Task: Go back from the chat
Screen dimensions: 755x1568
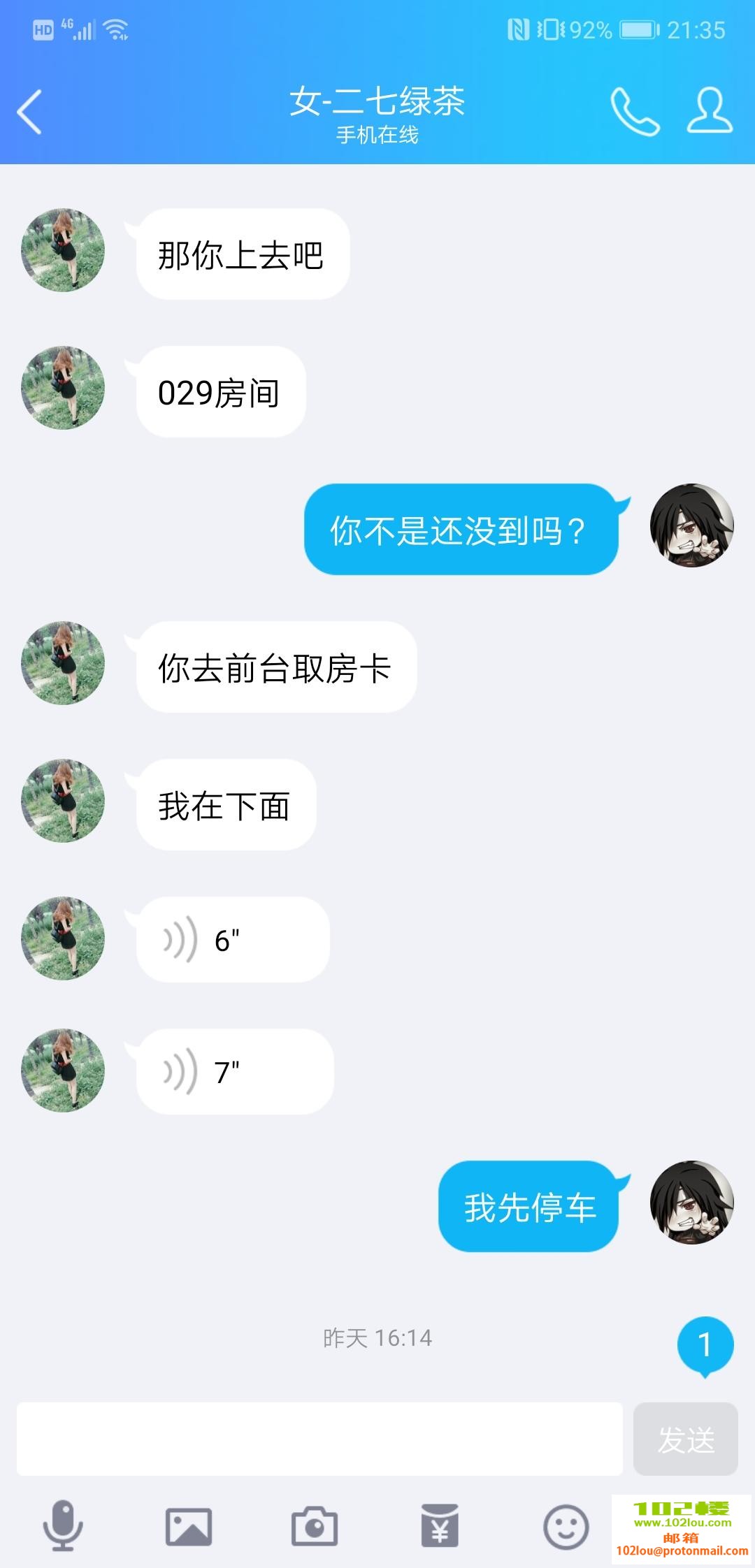Action: (x=29, y=112)
